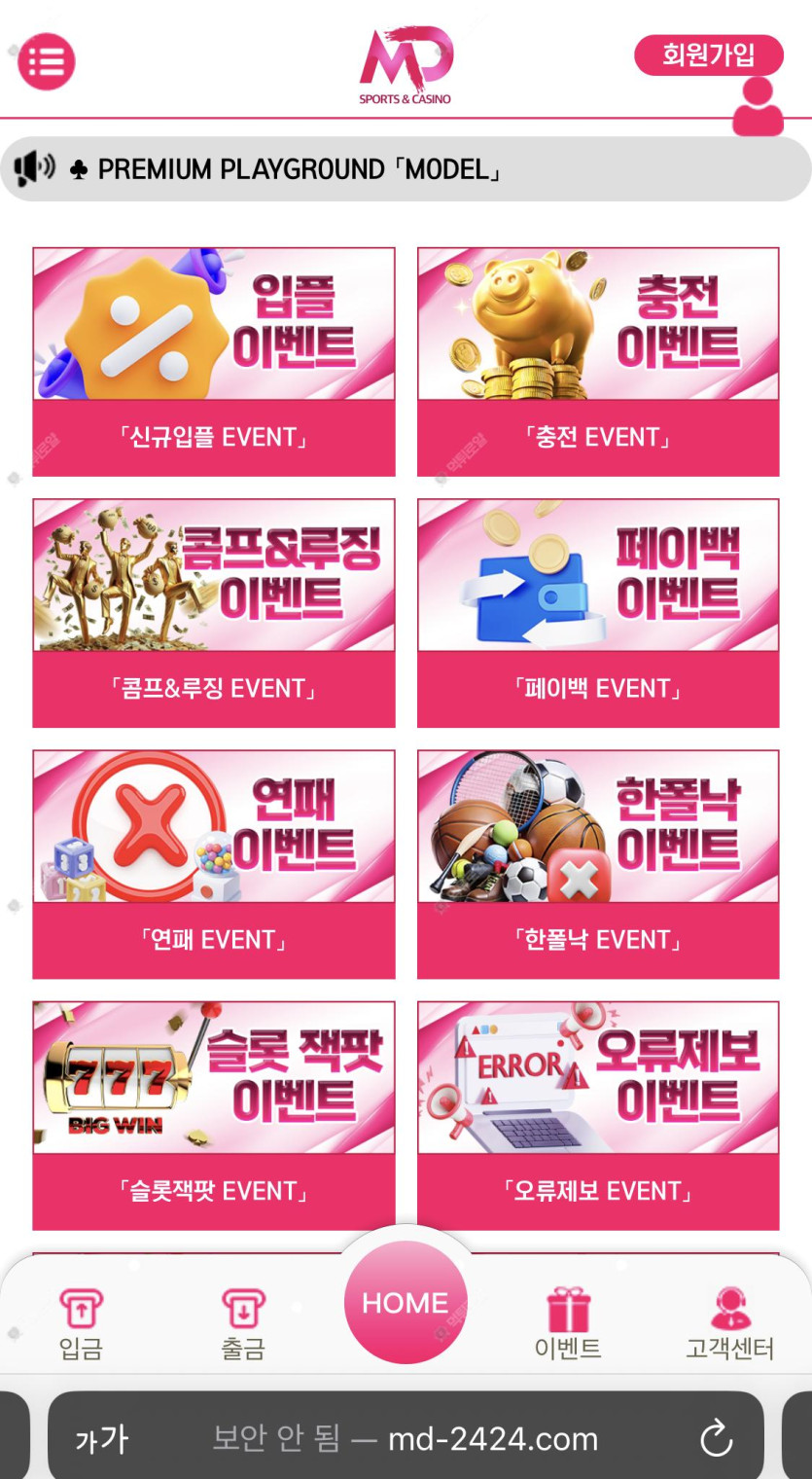Viewport: 812px width, 1479px height.
Task: Go to 입금 deposit tab
Action: (x=81, y=1323)
